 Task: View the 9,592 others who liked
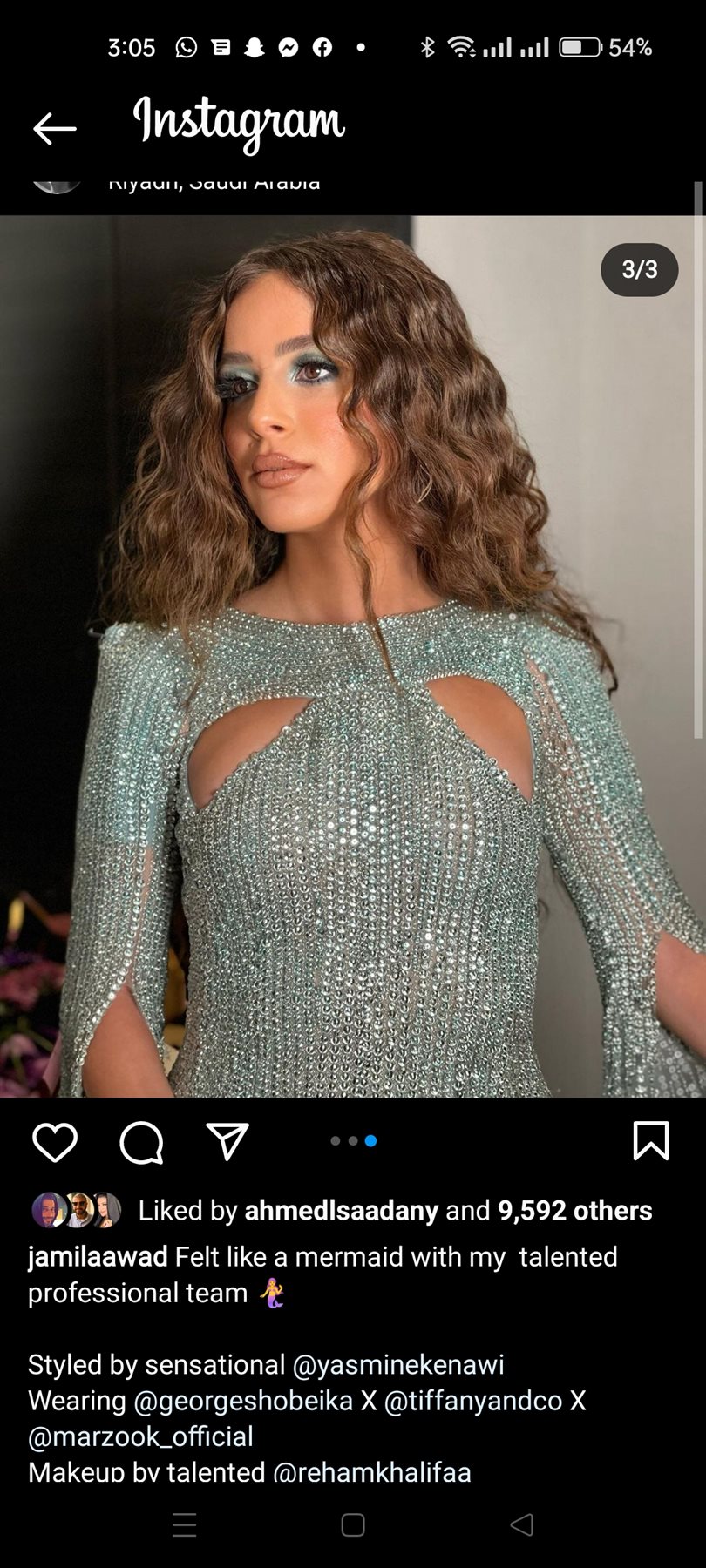(x=574, y=1211)
